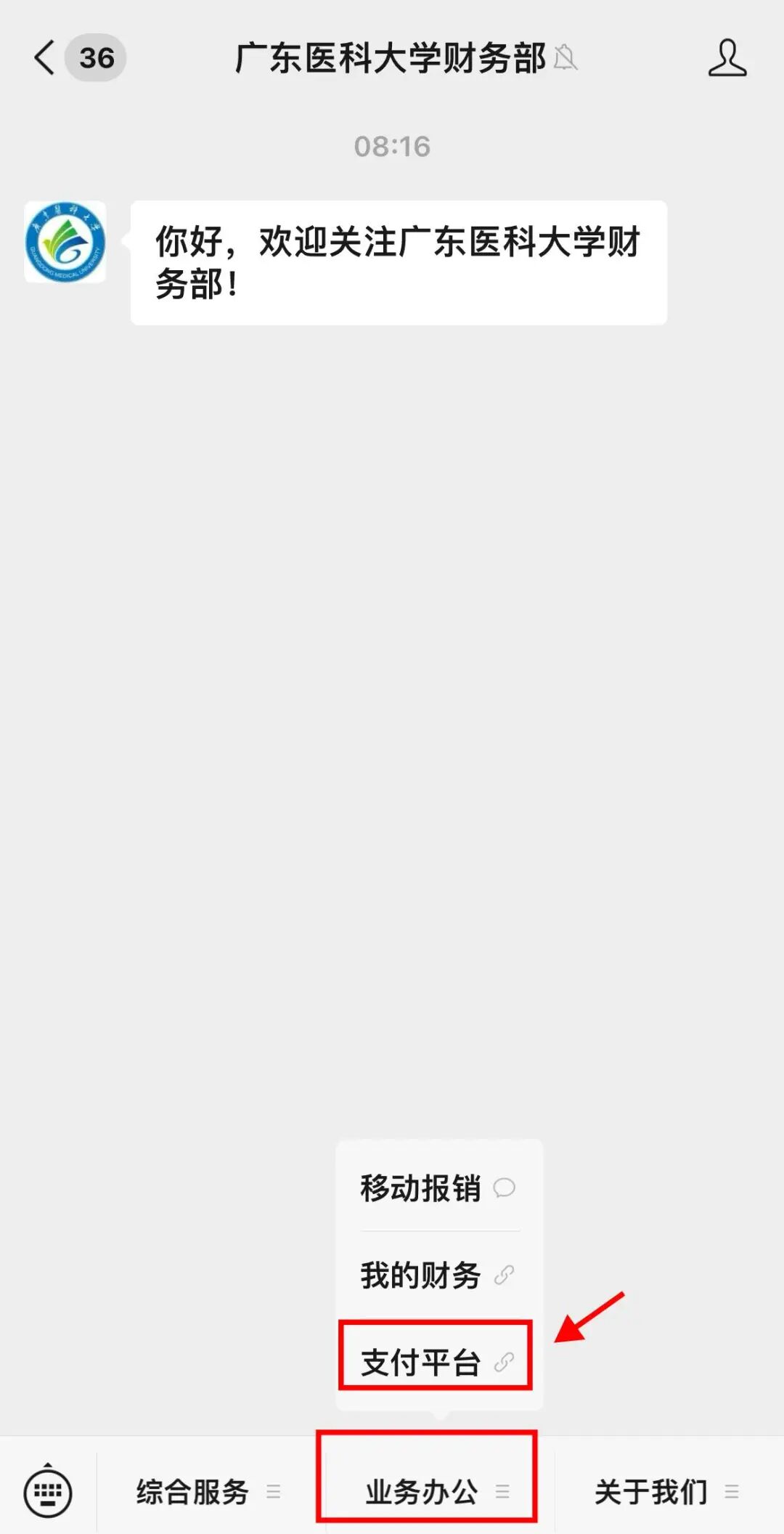784x1534 pixels.
Task: View the 广东医科大学财务部 avatar profile
Action: click(65, 243)
